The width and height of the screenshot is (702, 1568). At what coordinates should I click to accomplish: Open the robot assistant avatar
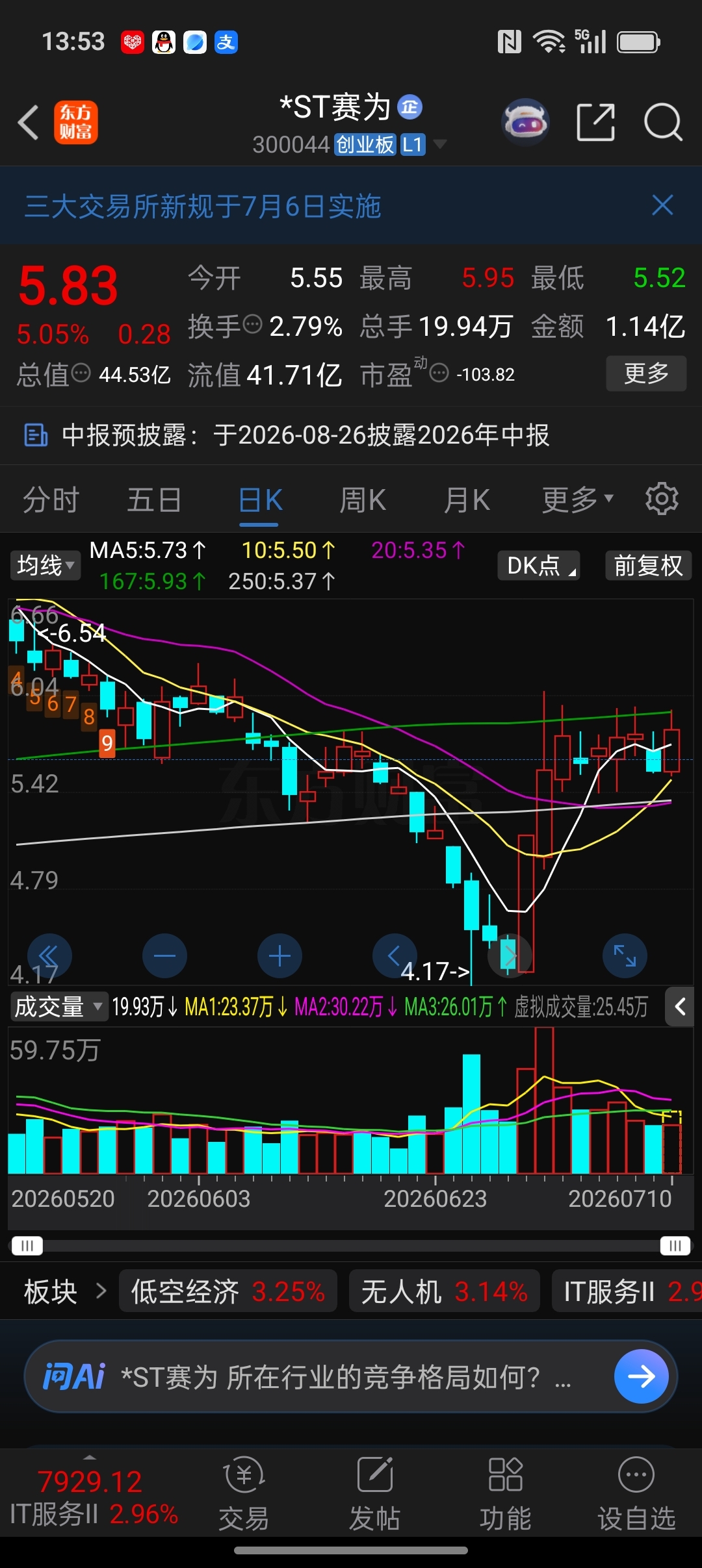click(525, 121)
